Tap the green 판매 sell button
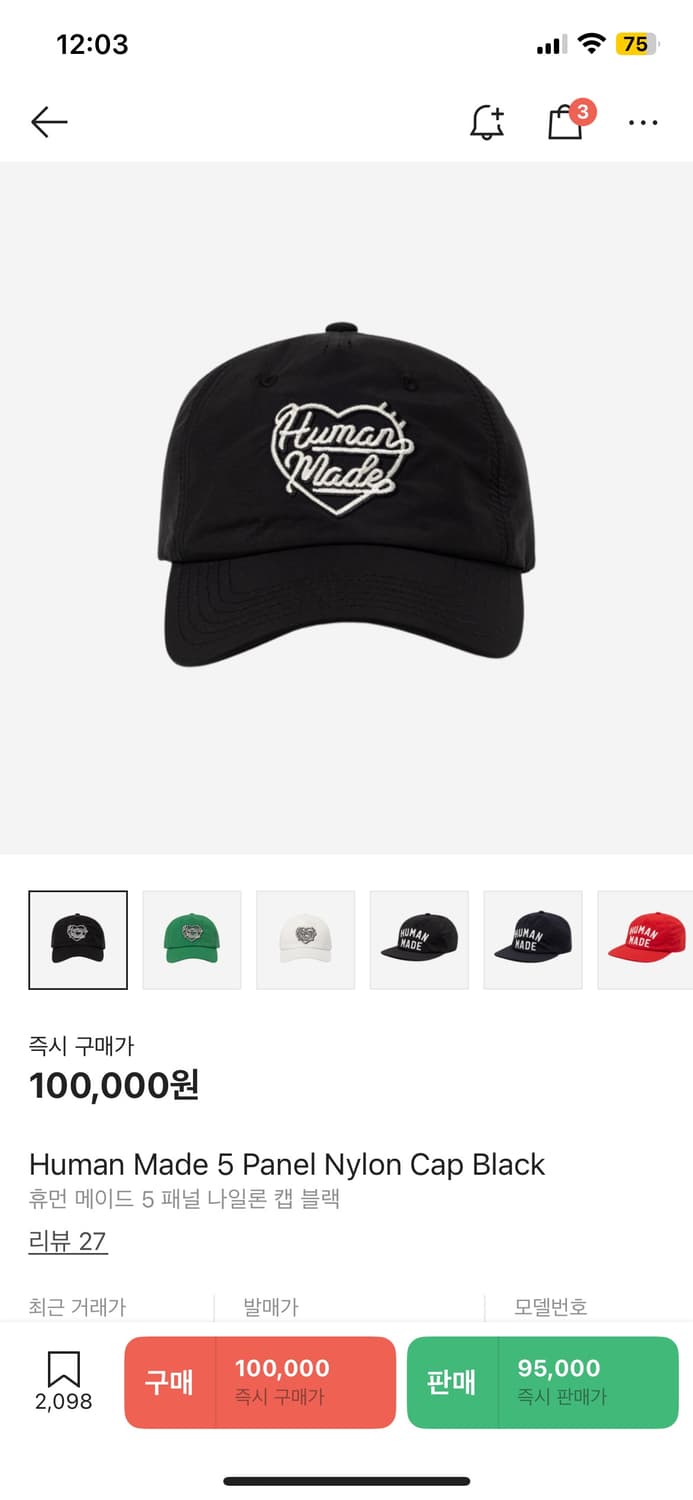Image resolution: width=693 pixels, height=1500 pixels. [x=542, y=1382]
